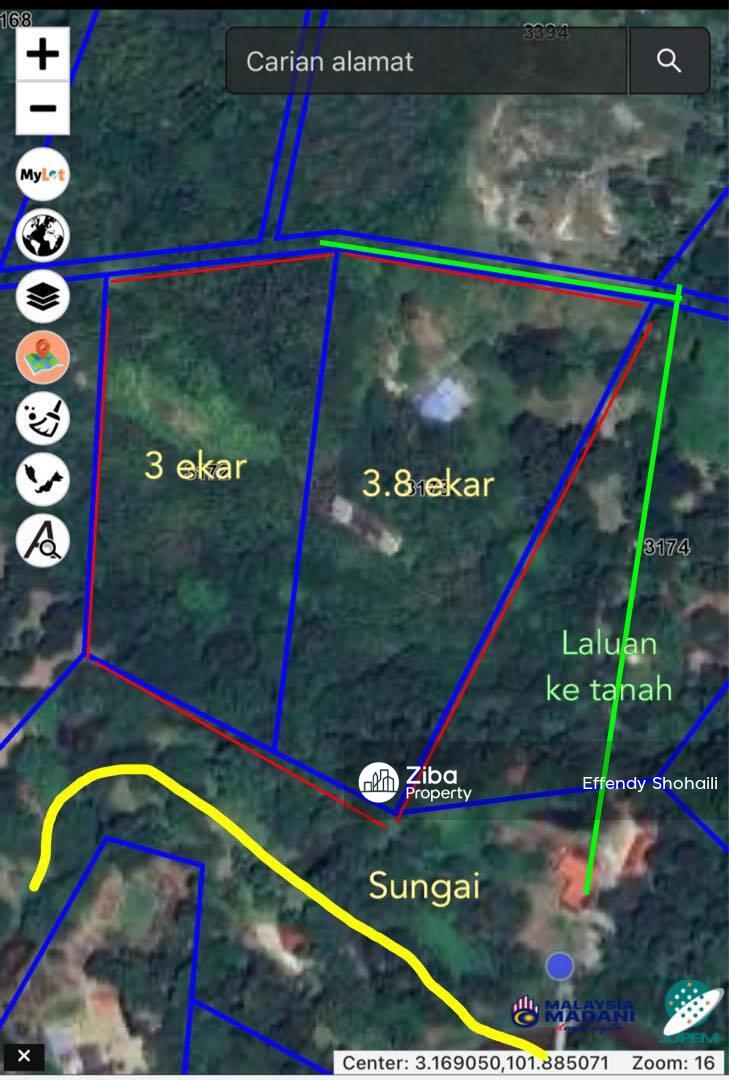Tap the Carian alamat search field
This screenshot has width=729, height=1080.
click(427, 61)
